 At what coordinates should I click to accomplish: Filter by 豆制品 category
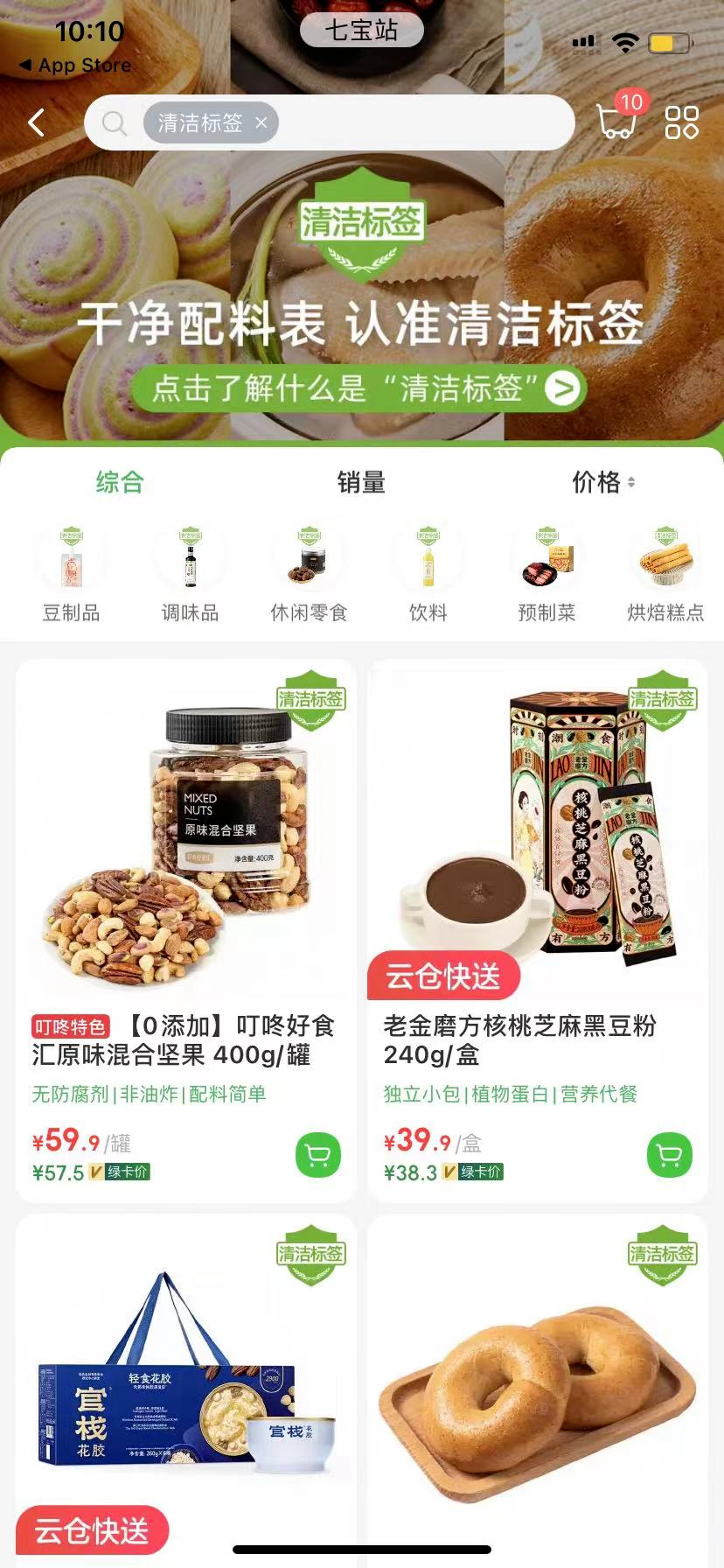coord(72,574)
